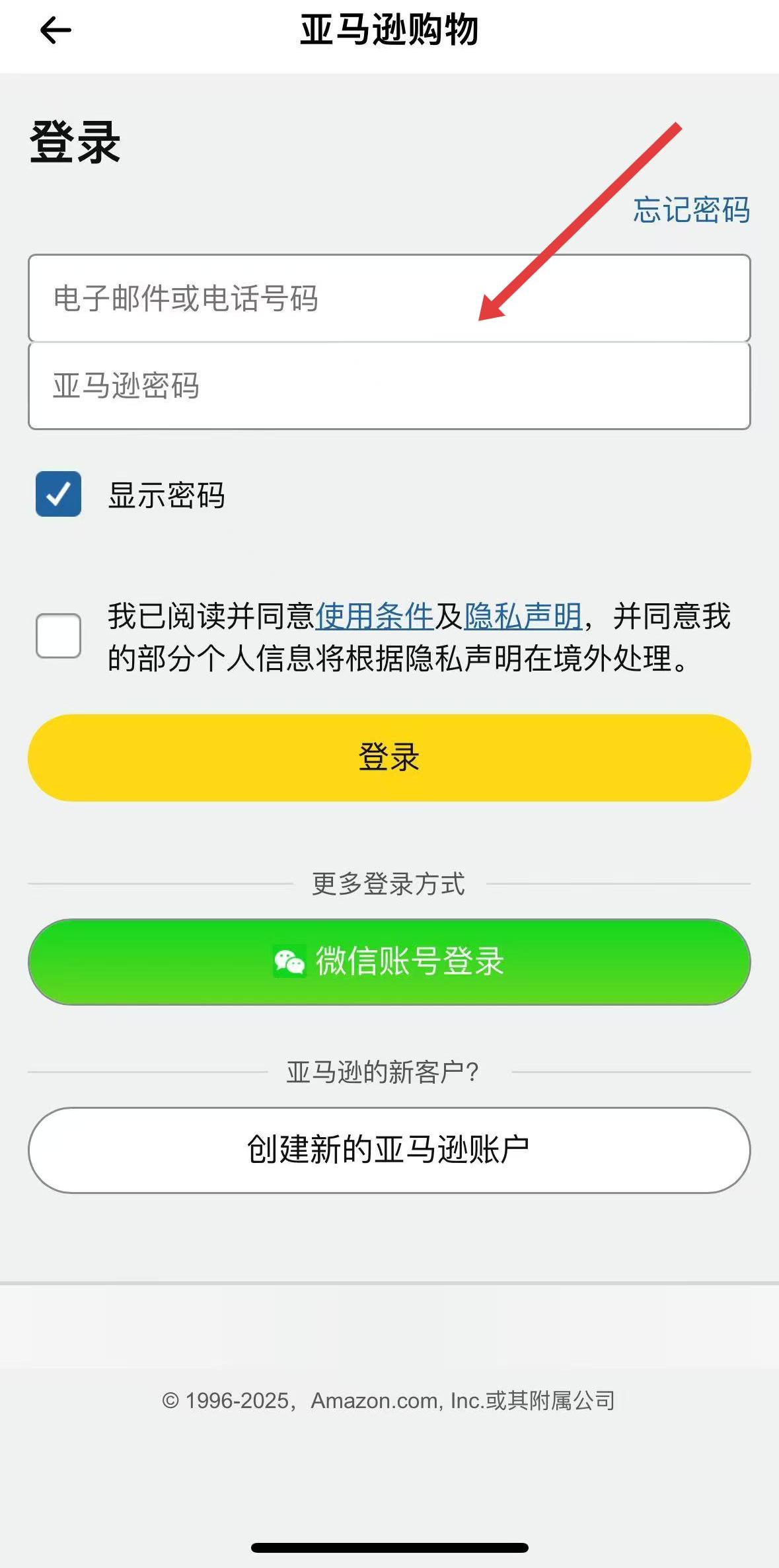
Task: Sign in with 微信账号登录
Action: [x=389, y=961]
